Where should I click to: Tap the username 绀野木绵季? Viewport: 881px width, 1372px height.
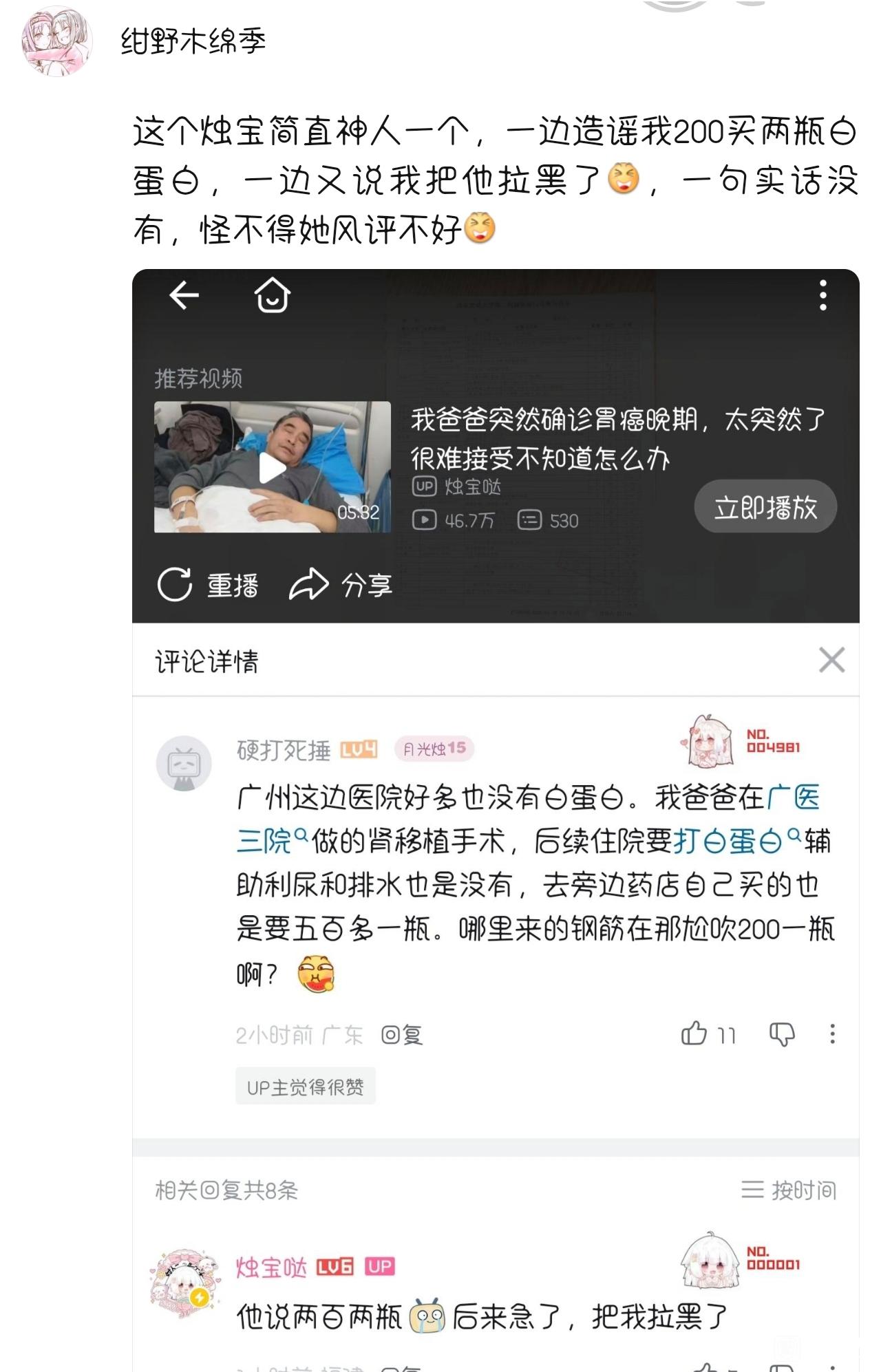[193, 42]
